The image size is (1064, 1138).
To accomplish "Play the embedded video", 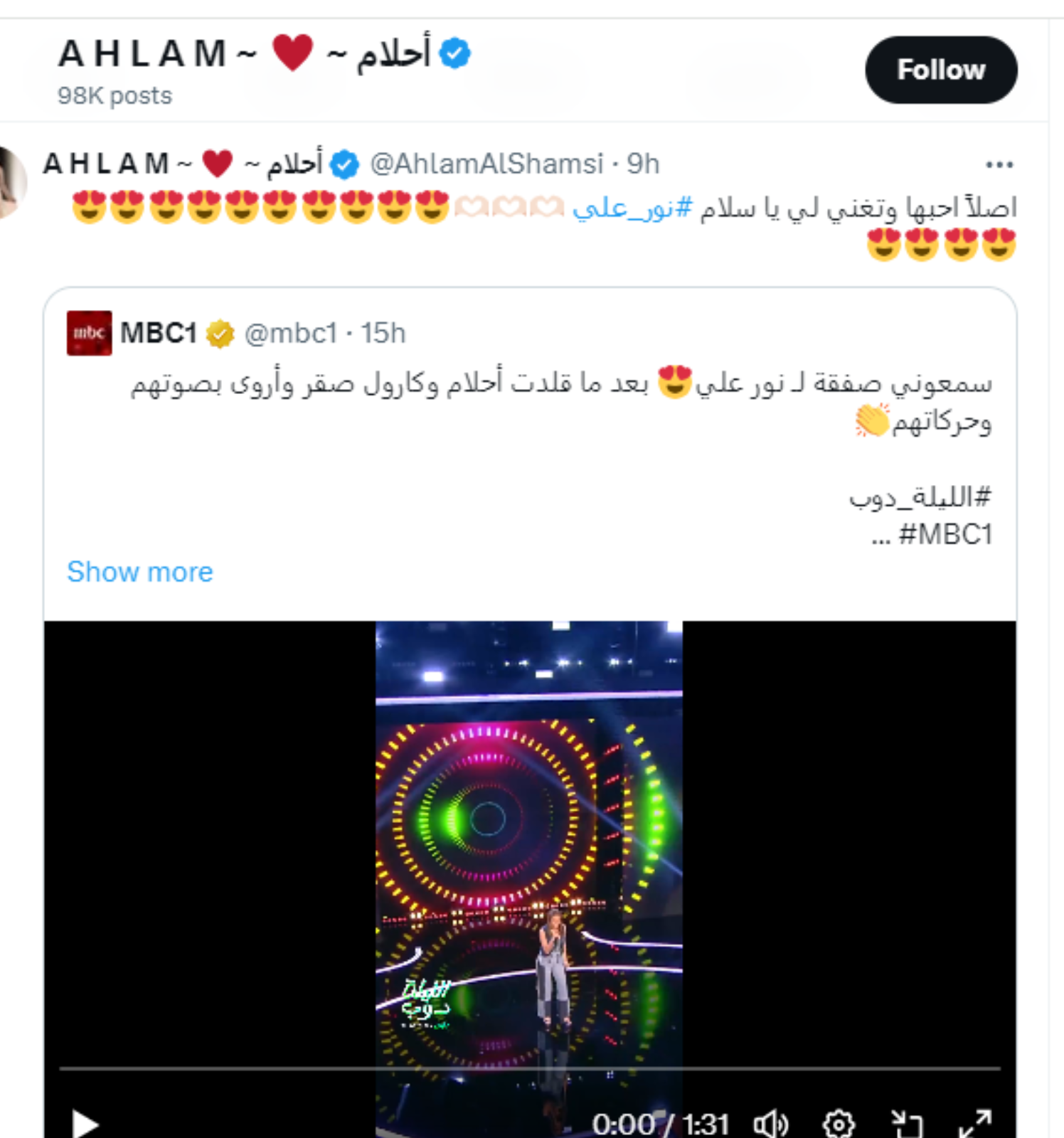I will tap(85, 1124).
